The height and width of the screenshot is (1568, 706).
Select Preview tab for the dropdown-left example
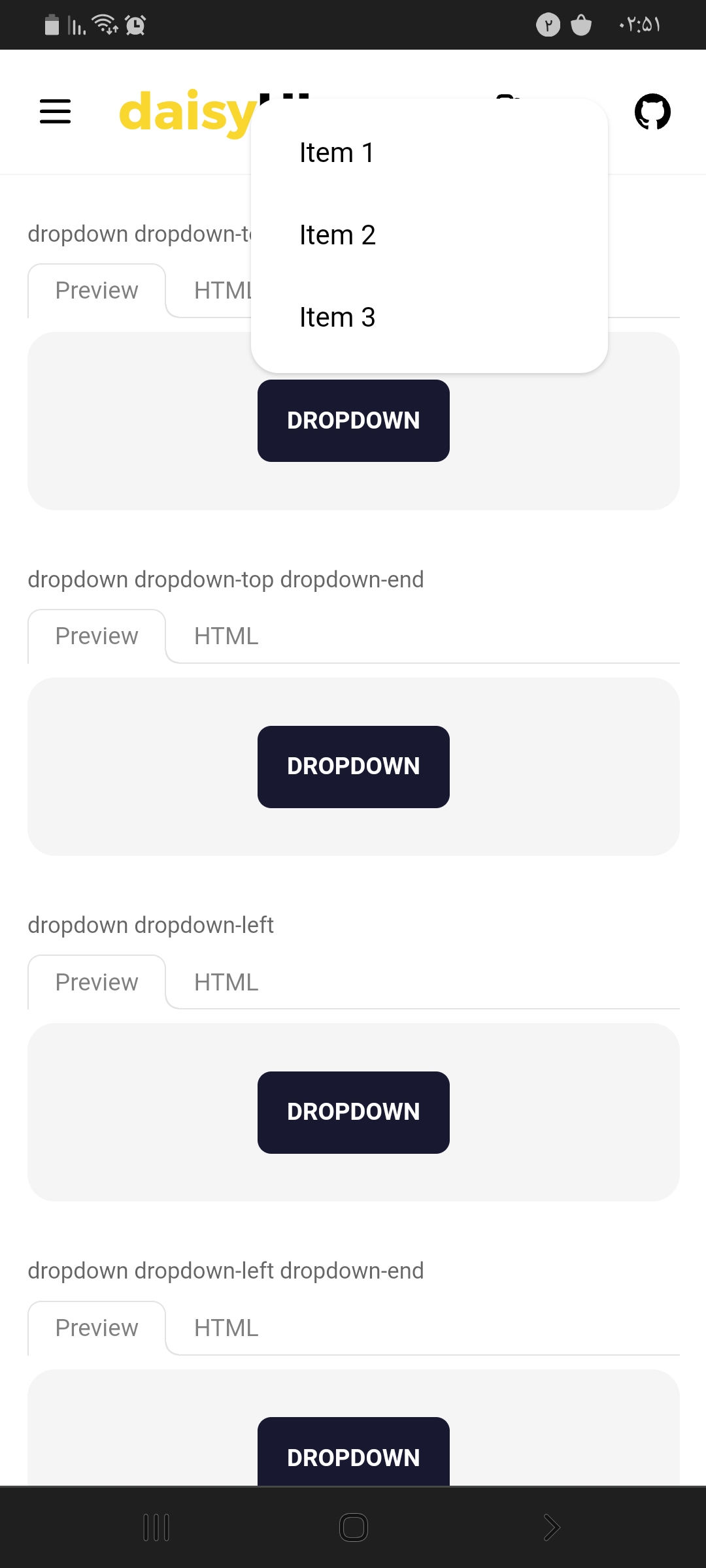pyautogui.click(x=97, y=983)
